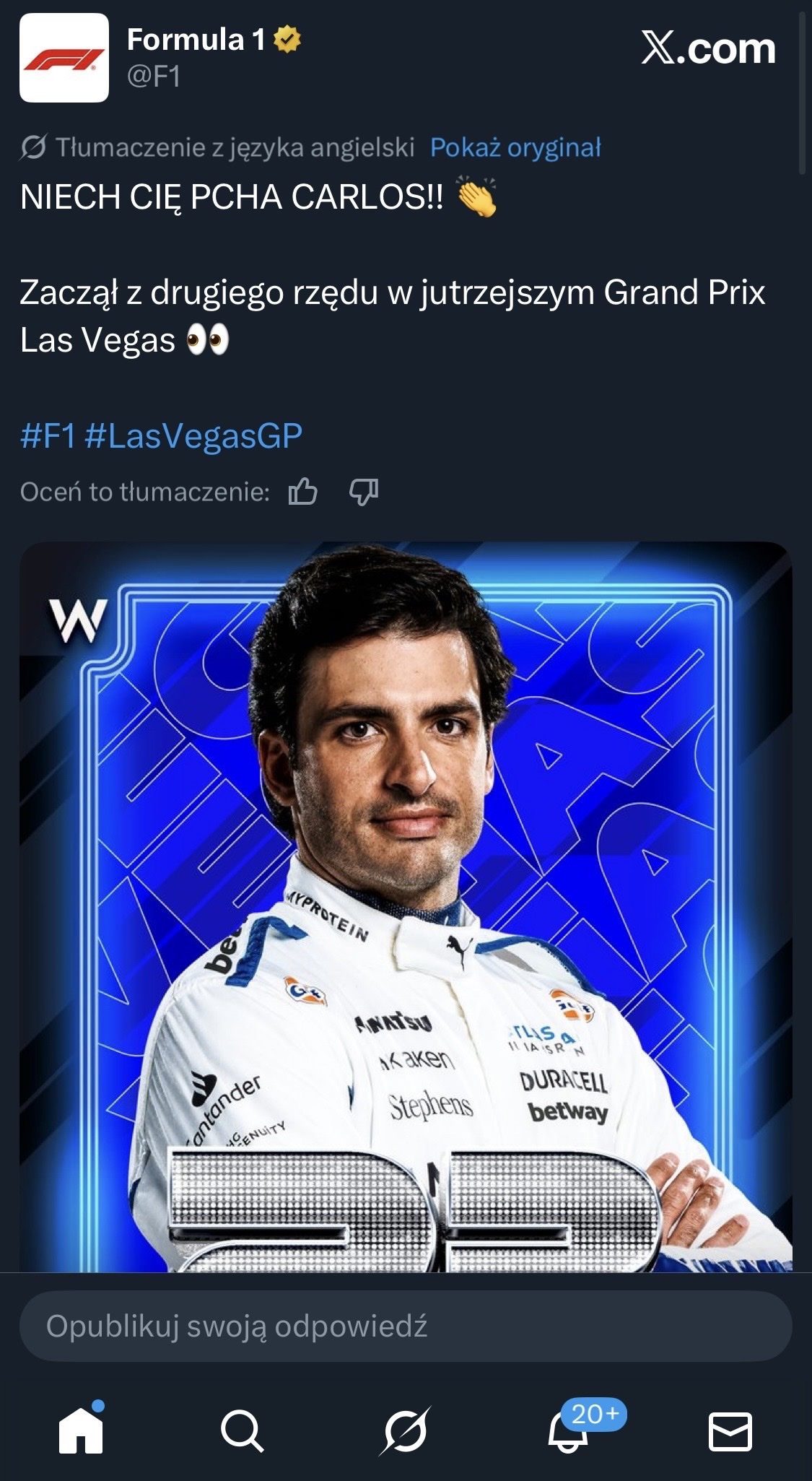This screenshot has width=812, height=1481.
Task: Open the Grok tab
Action: coord(406,1430)
